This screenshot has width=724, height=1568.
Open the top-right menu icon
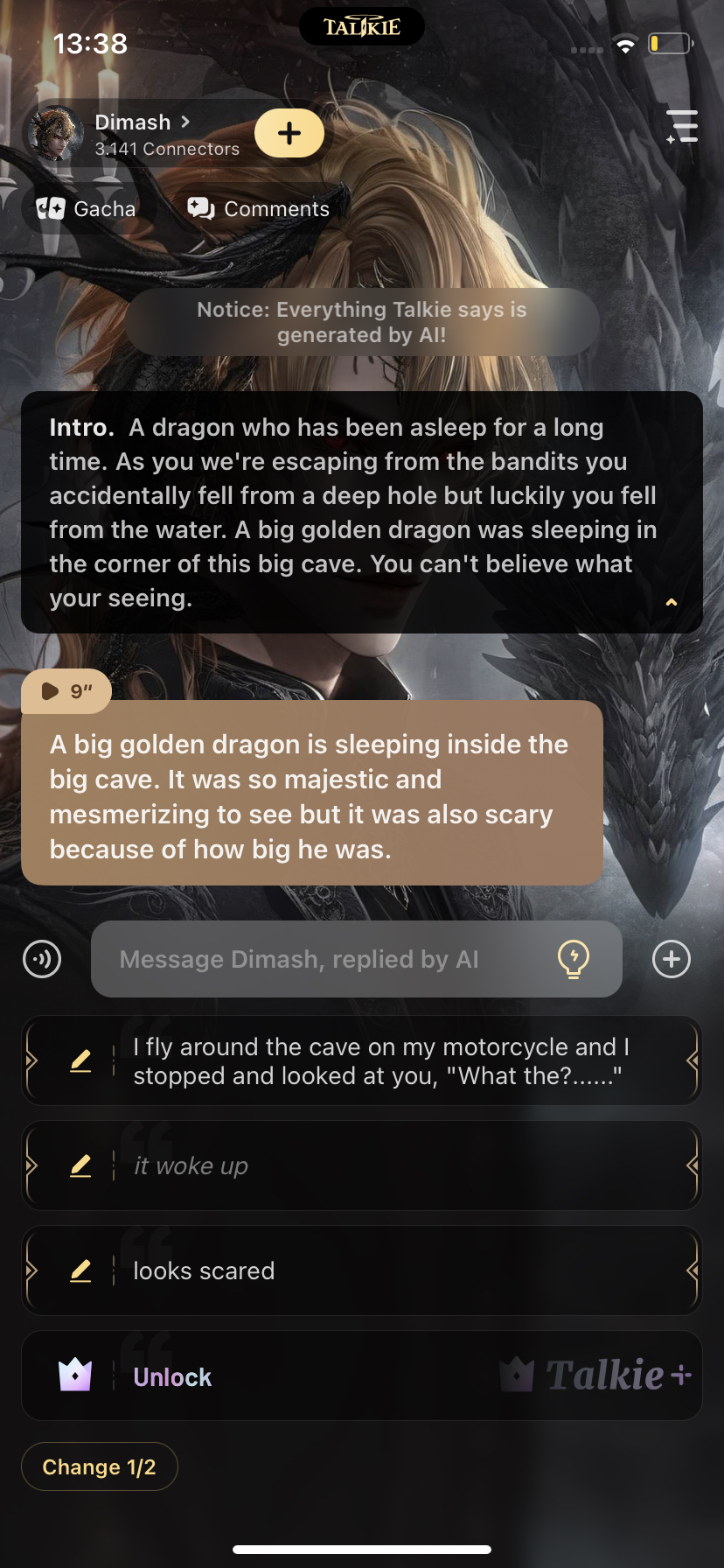coord(682,127)
